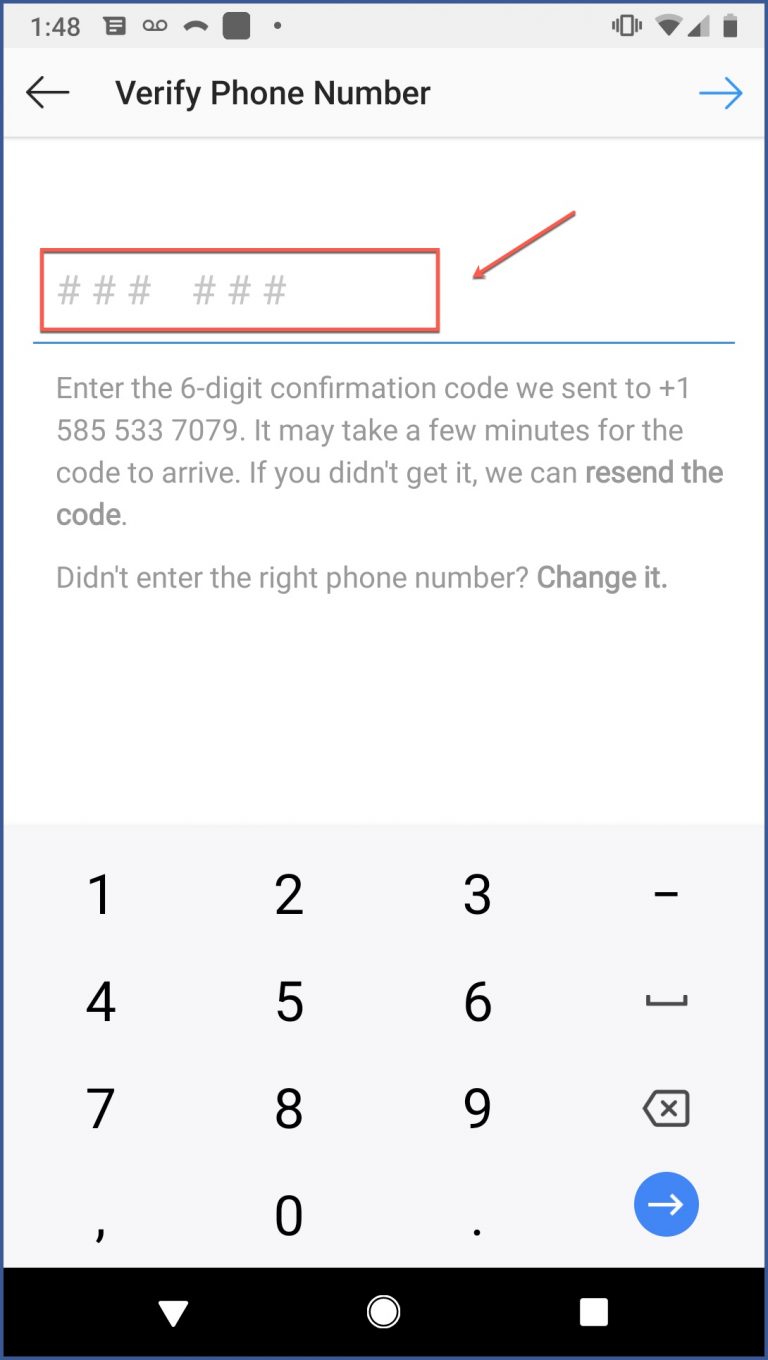Enter digit 0 on the keypad
This screenshot has width=768, height=1360.
point(289,1215)
